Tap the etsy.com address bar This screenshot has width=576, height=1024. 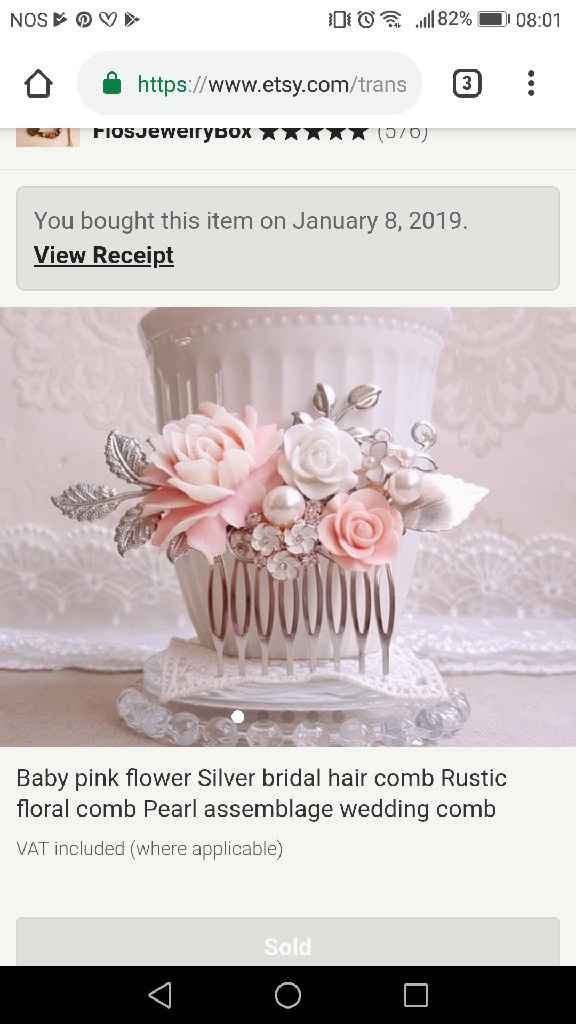click(249, 84)
